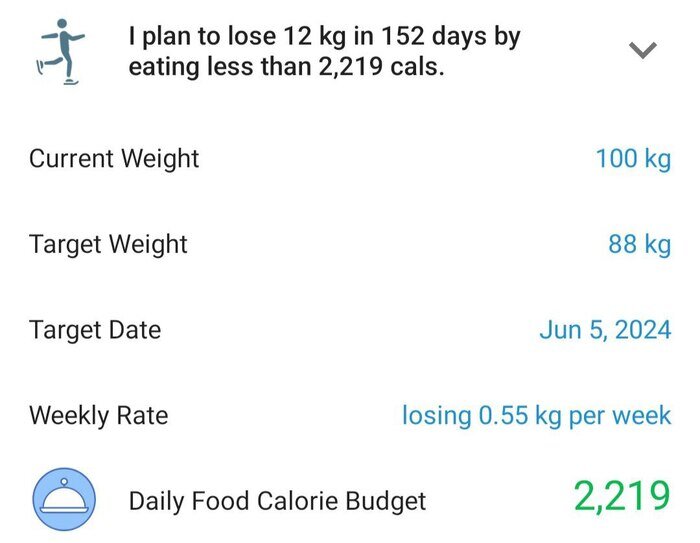Open the Target Date Jun 5, 2024
This screenshot has width=700, height=543.
tap(604, 330)
